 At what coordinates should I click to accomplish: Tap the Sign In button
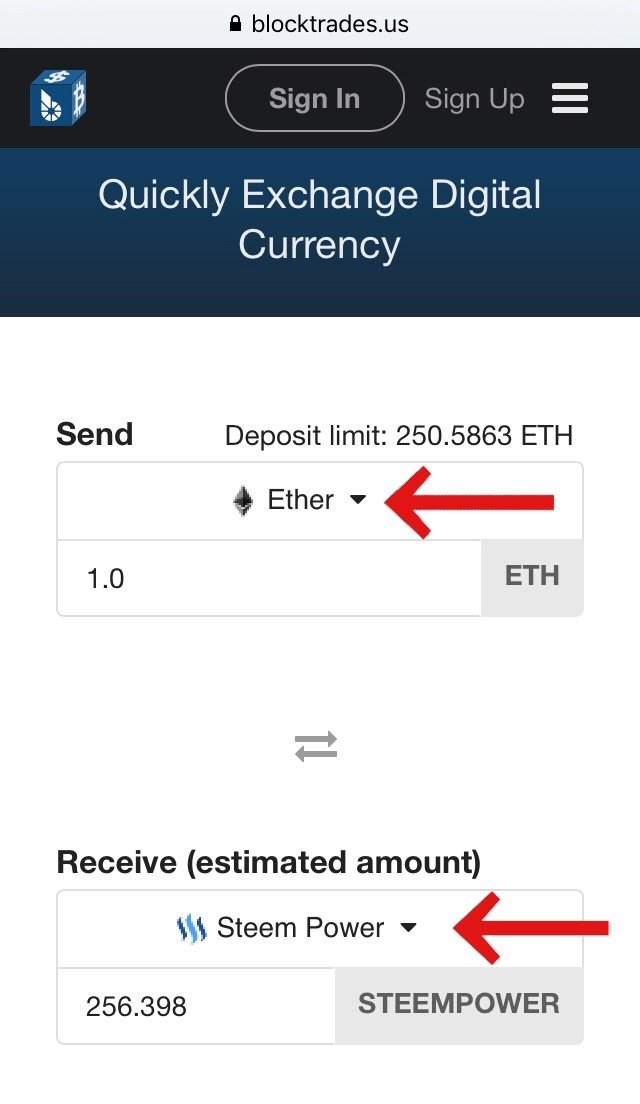coord(314,99)
